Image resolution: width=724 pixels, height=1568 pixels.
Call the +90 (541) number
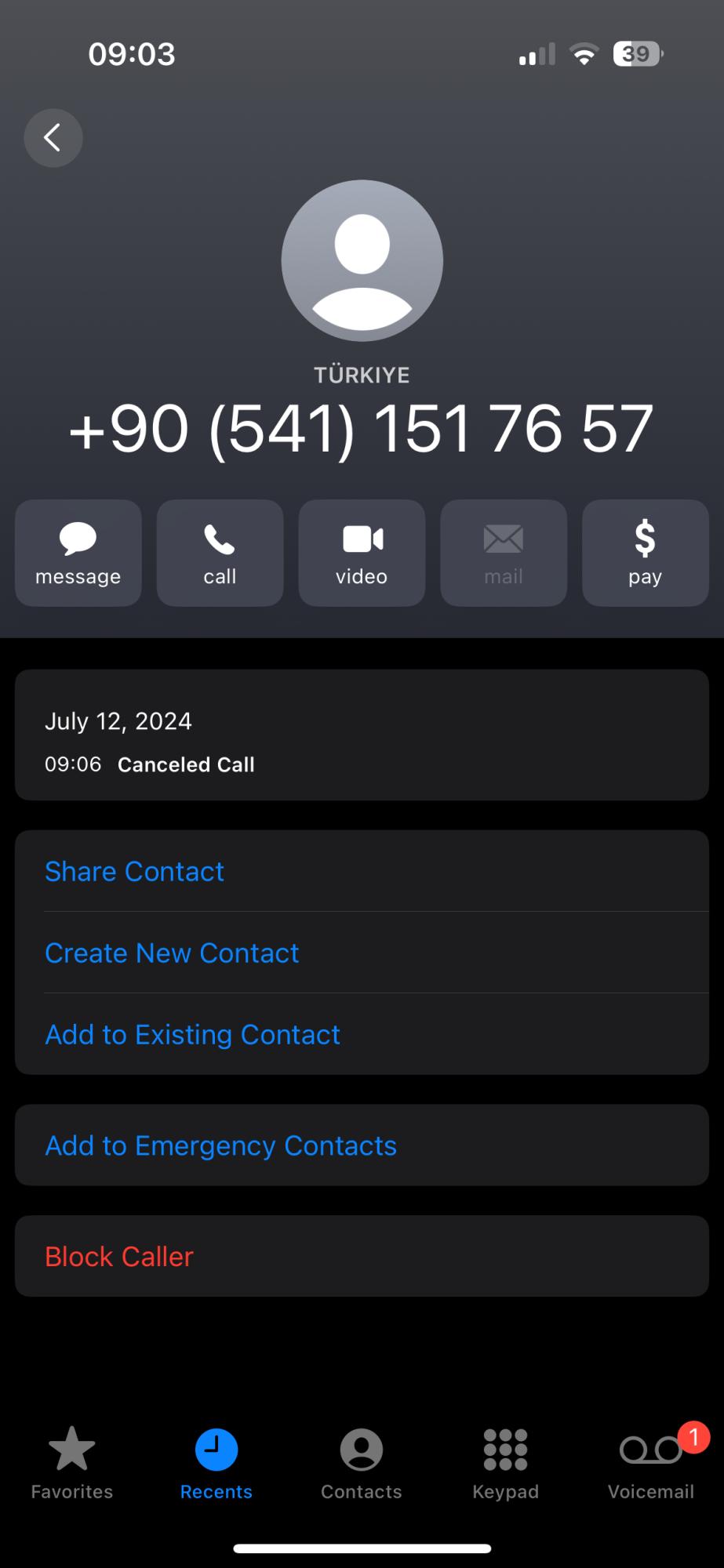tap(220, 553)
